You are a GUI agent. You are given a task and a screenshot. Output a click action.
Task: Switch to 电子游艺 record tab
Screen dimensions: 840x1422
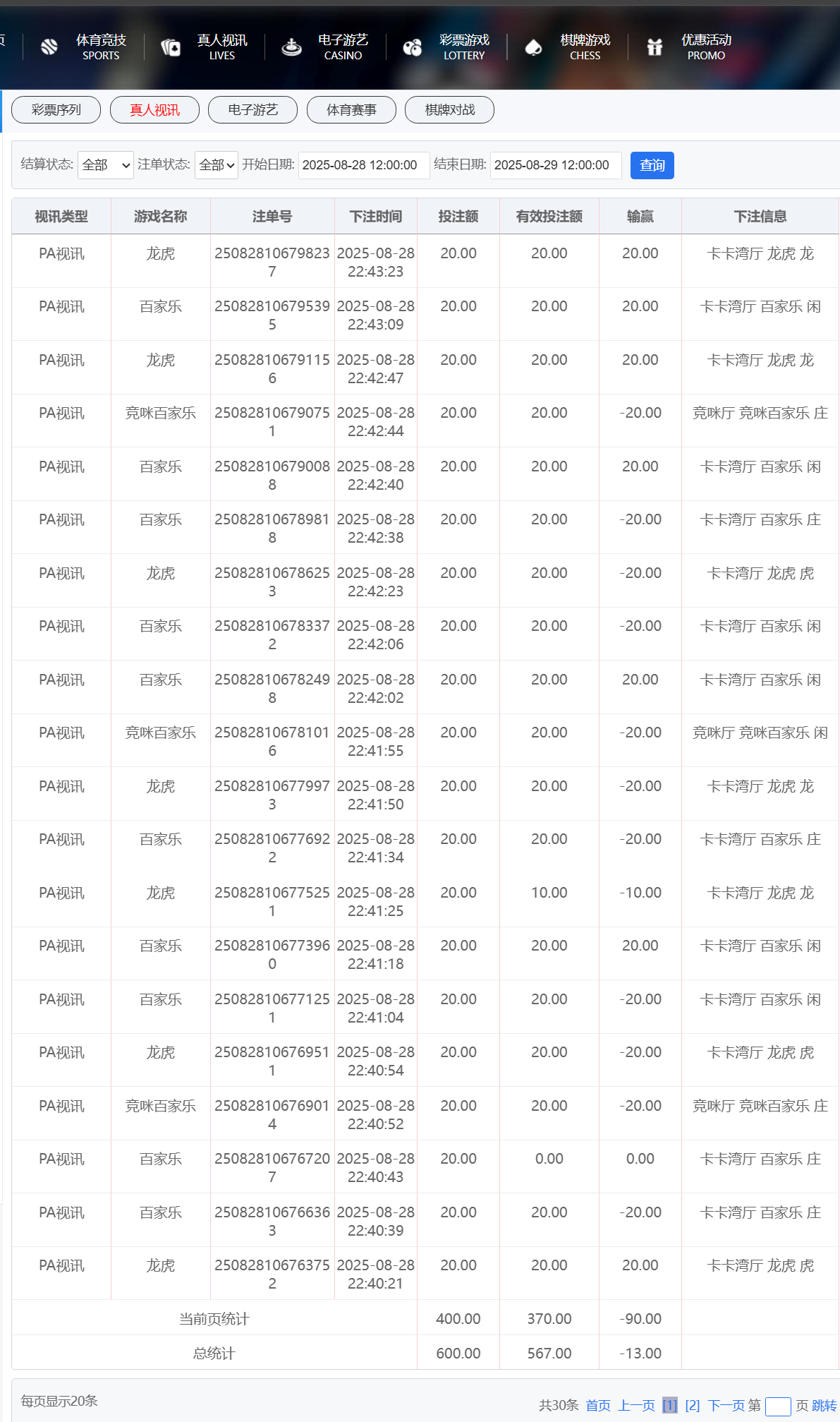pos(252,110)
